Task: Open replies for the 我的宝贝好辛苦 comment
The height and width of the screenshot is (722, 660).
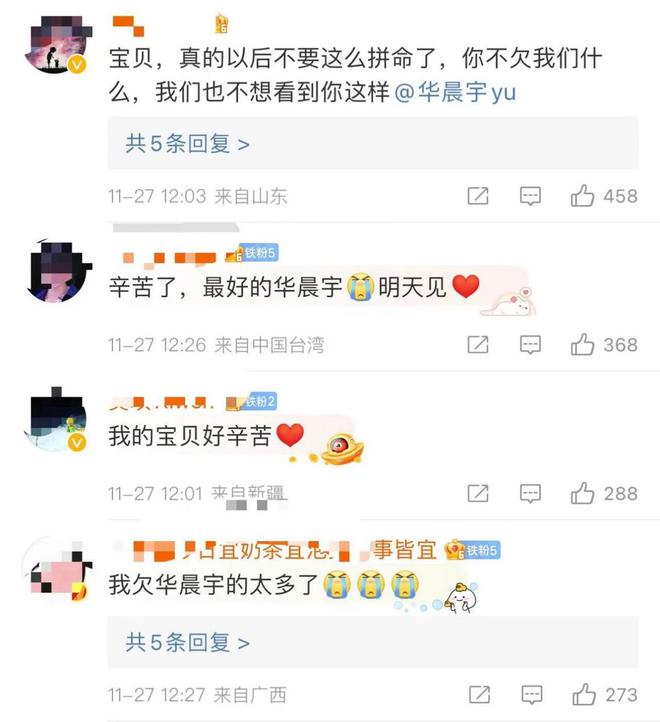Action: (x=531, y=493)
